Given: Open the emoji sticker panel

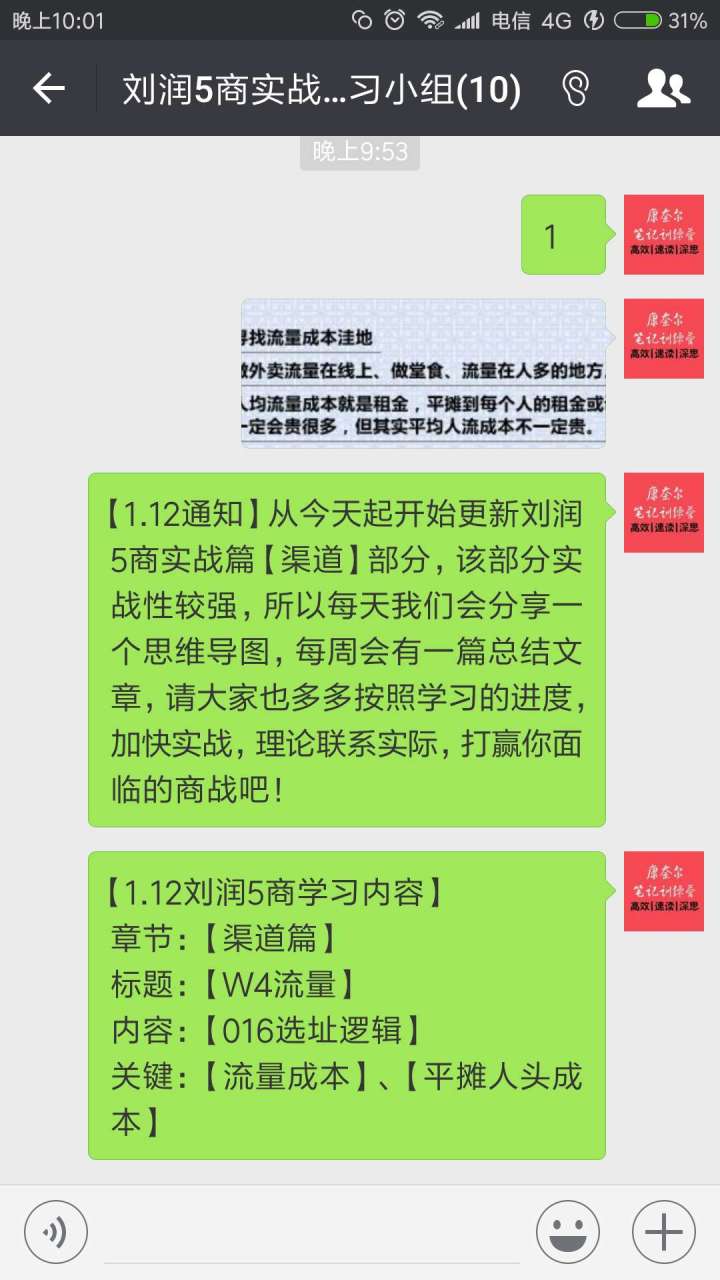Looking at the screenshot, I should (x=567, y=1231).
